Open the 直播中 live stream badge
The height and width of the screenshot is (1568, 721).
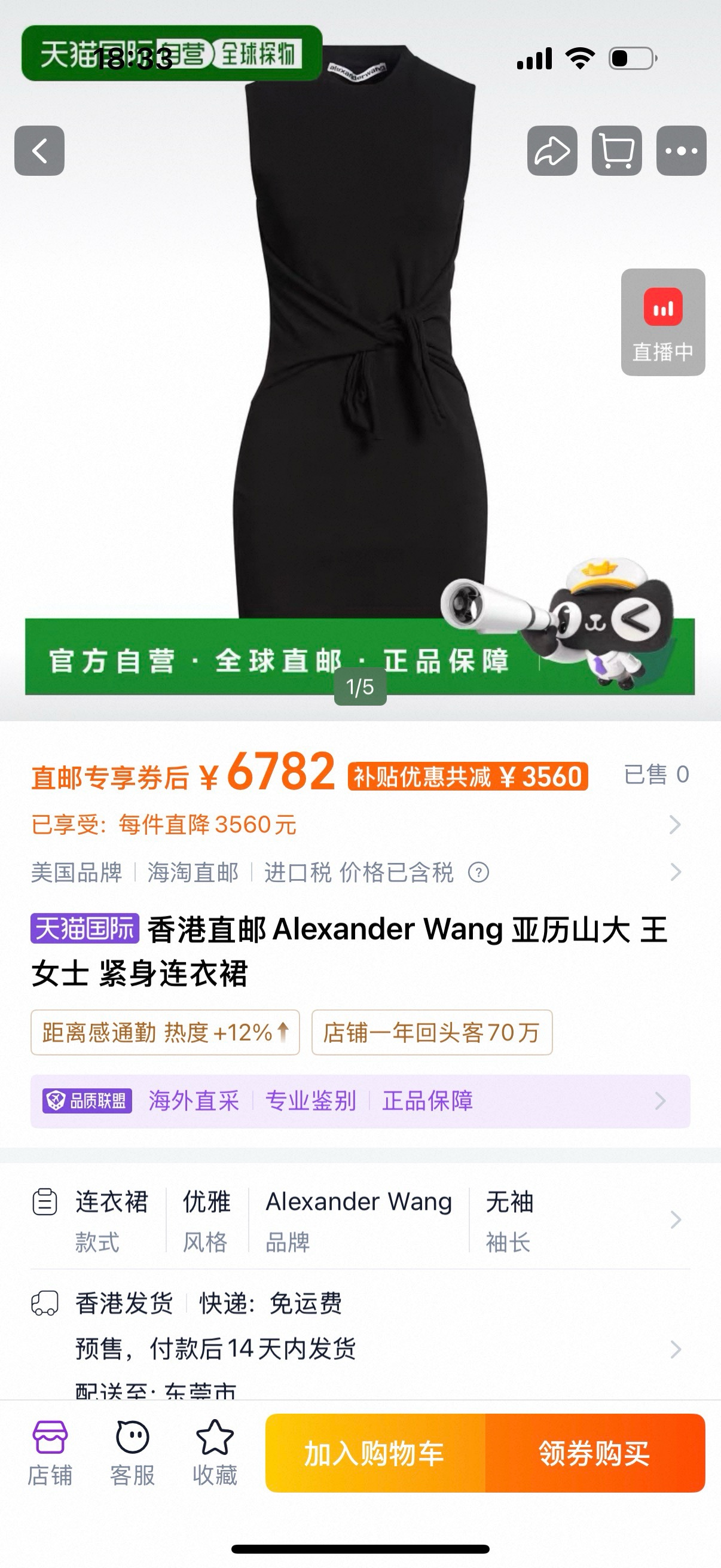pyautogui.click(x=662, y=322)
